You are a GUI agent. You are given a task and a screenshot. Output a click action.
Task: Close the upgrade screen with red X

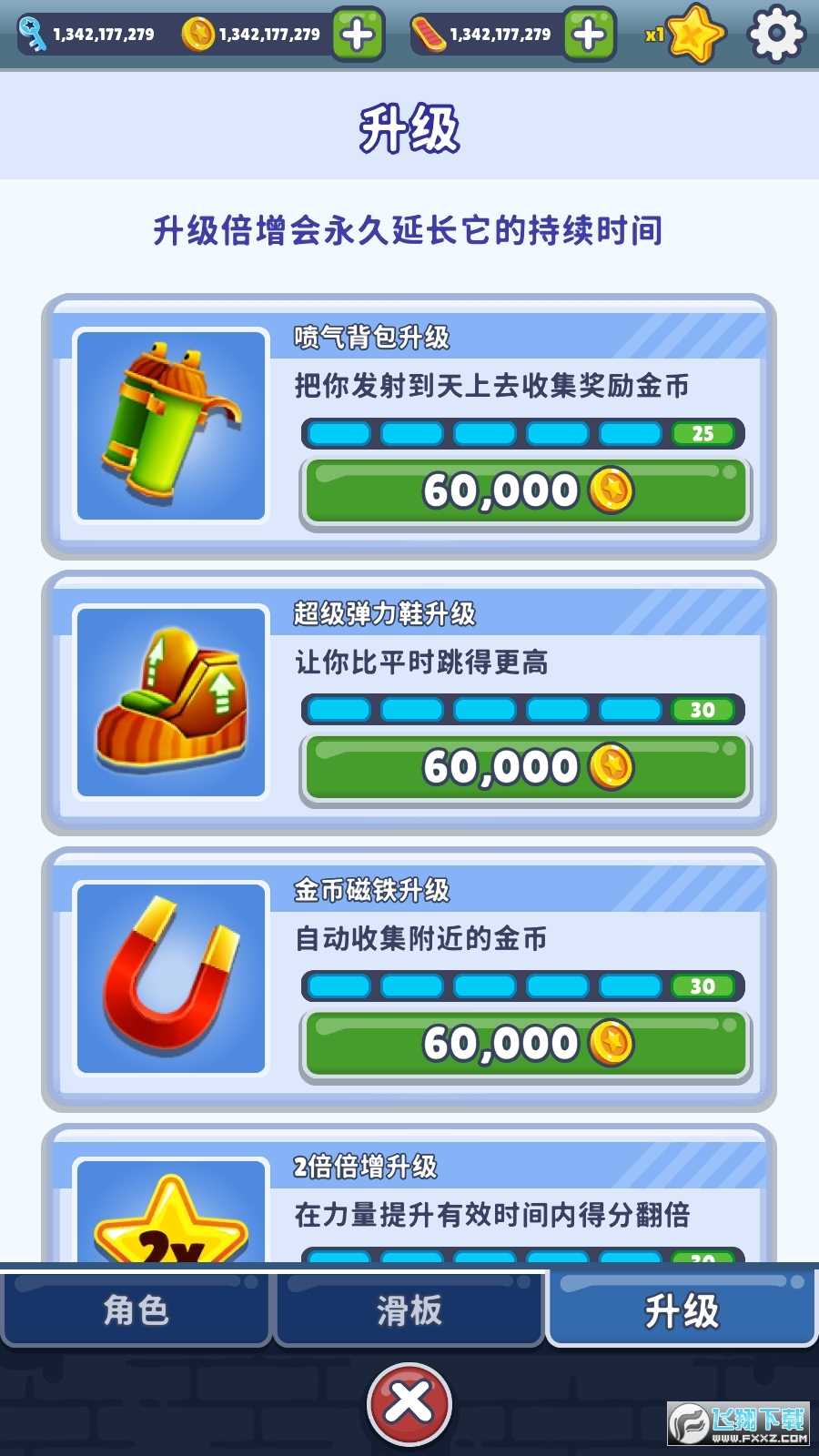[x=409, y=1403]
